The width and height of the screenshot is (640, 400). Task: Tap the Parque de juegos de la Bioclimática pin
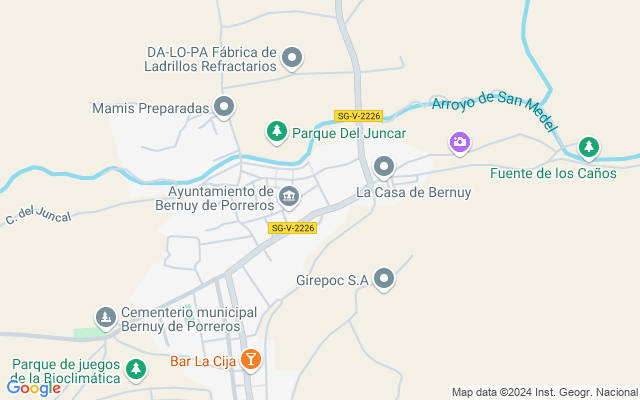[137, 370]
